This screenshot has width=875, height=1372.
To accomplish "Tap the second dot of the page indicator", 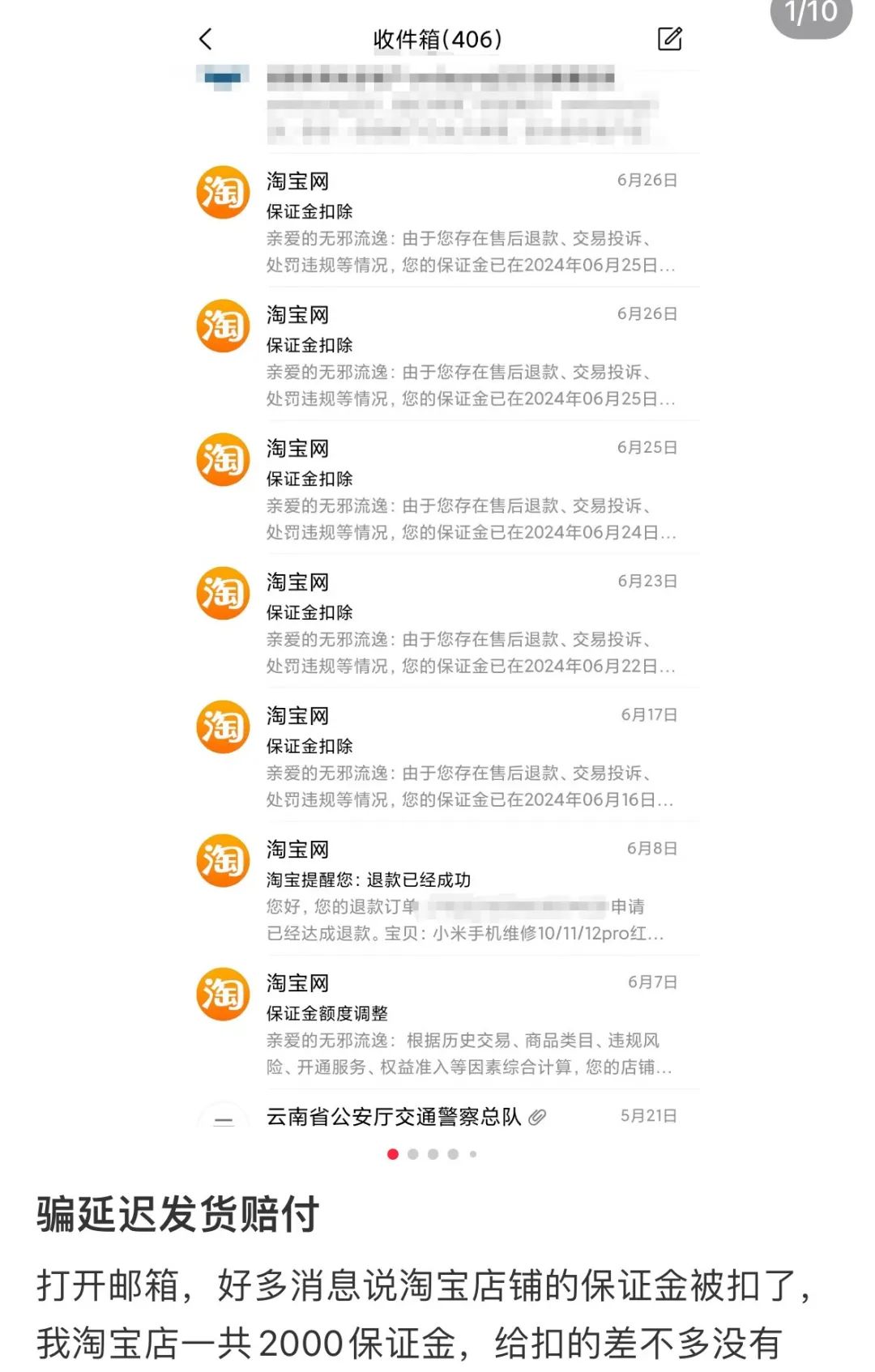I will pos(413,1154).
